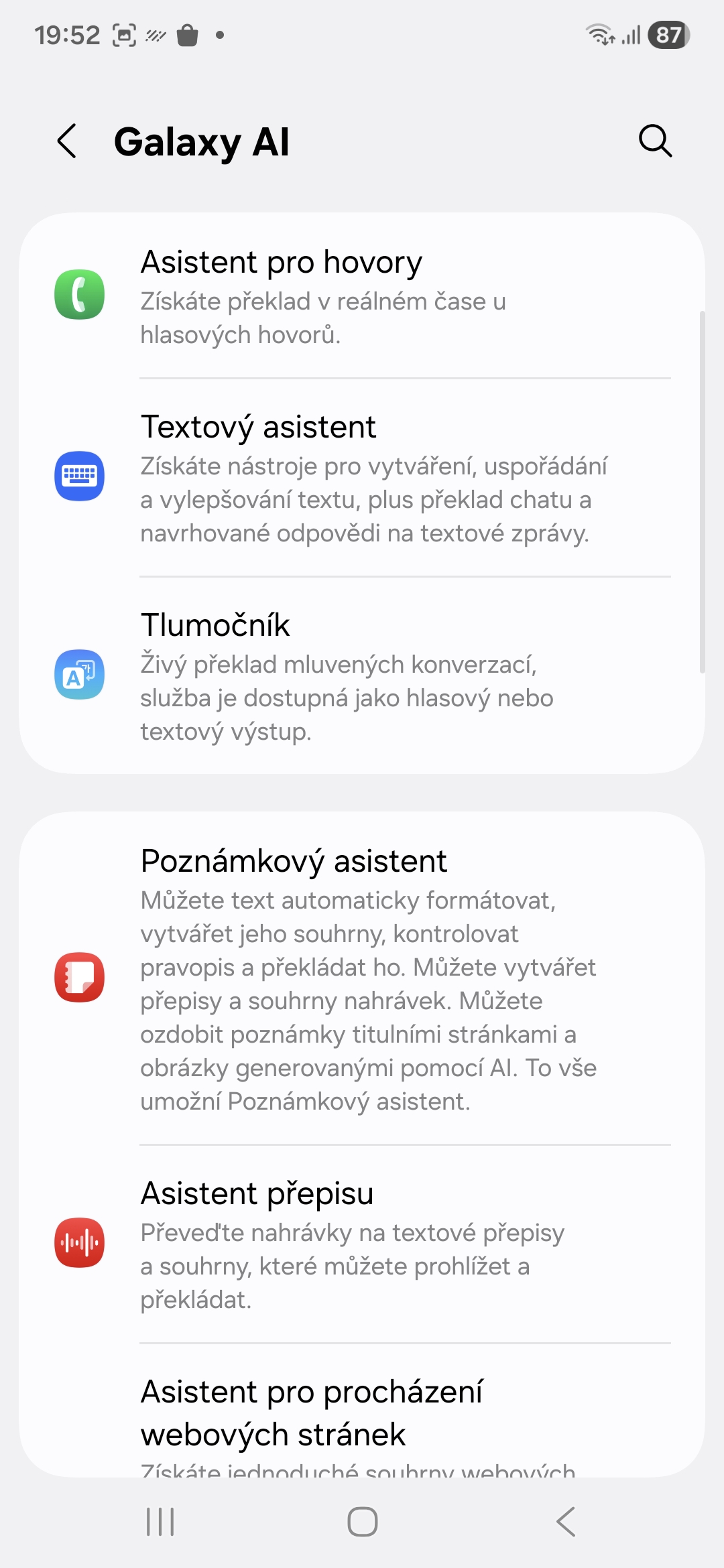Open Asistent přepisu
This screenshot has width=724, height=1568.
[x=362, y=1244]
